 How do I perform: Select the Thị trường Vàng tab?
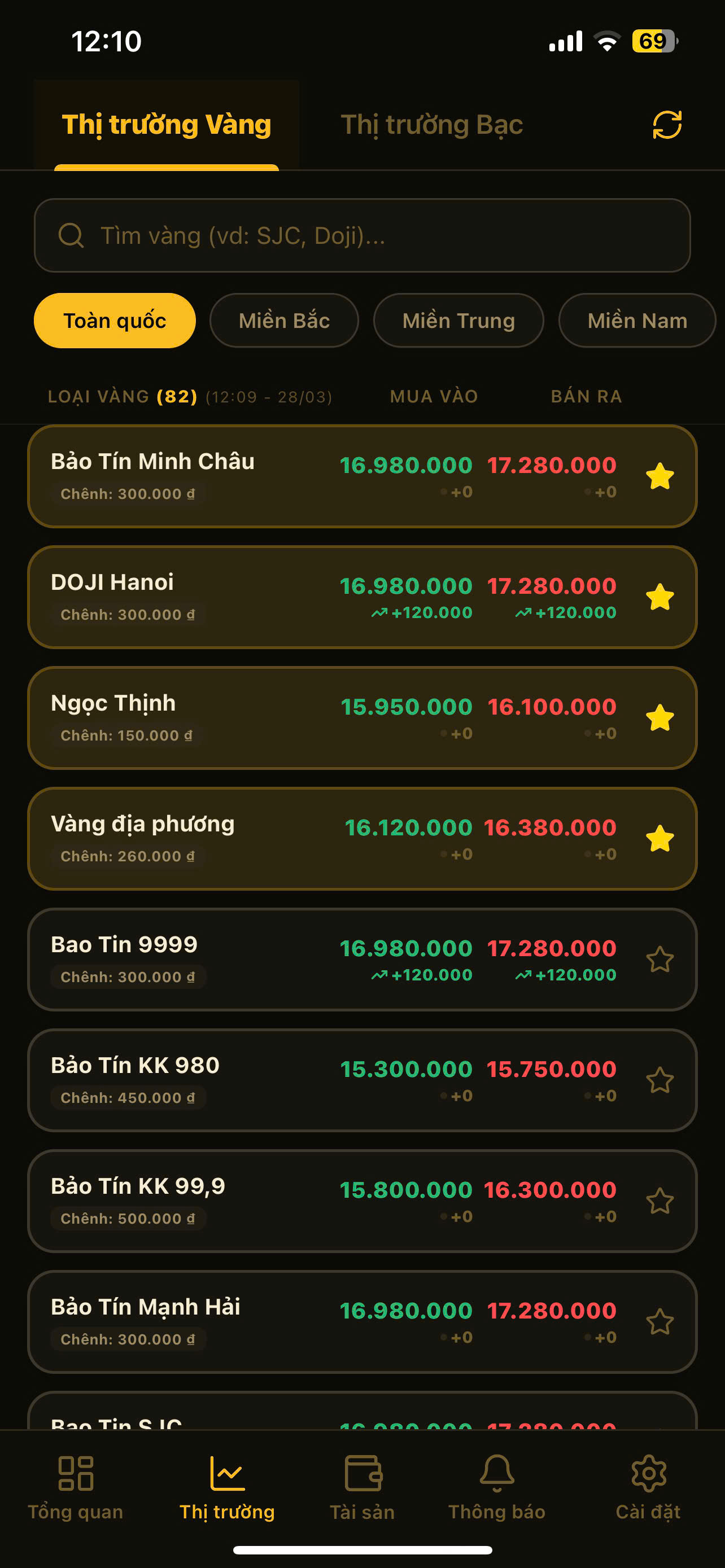[x=167, y=125]
